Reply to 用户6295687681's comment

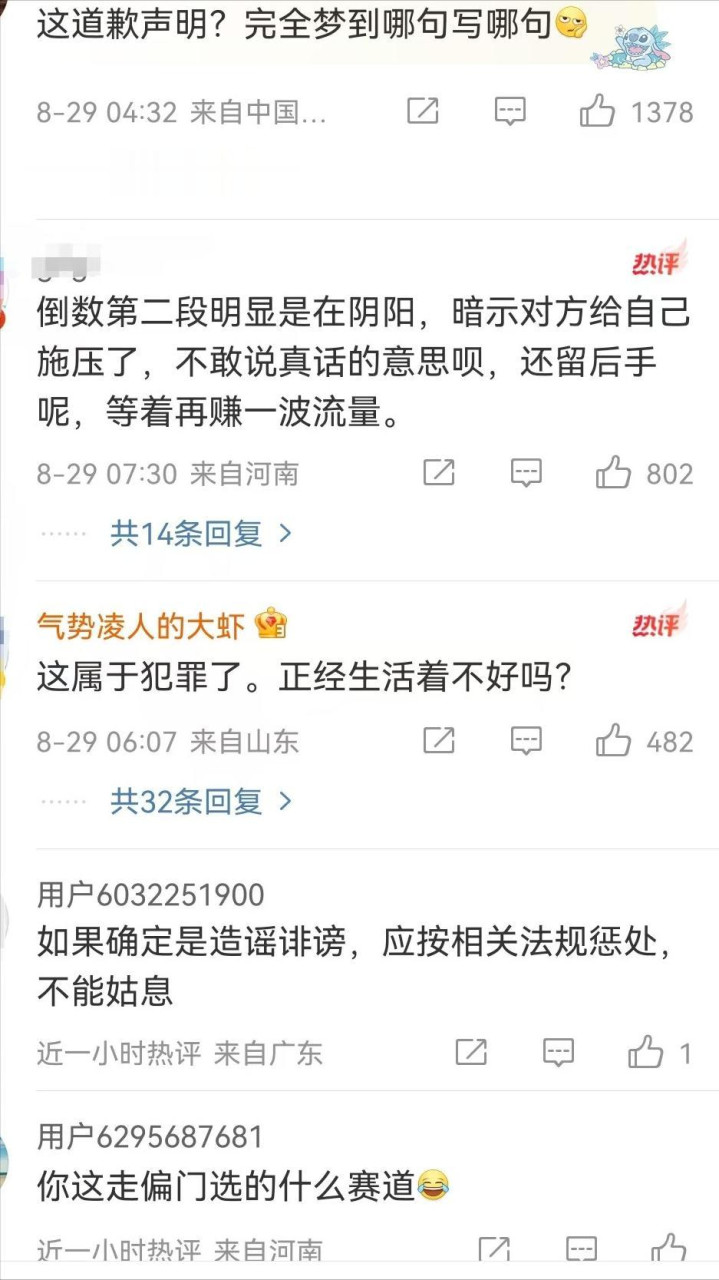[x=581, y=1249]
